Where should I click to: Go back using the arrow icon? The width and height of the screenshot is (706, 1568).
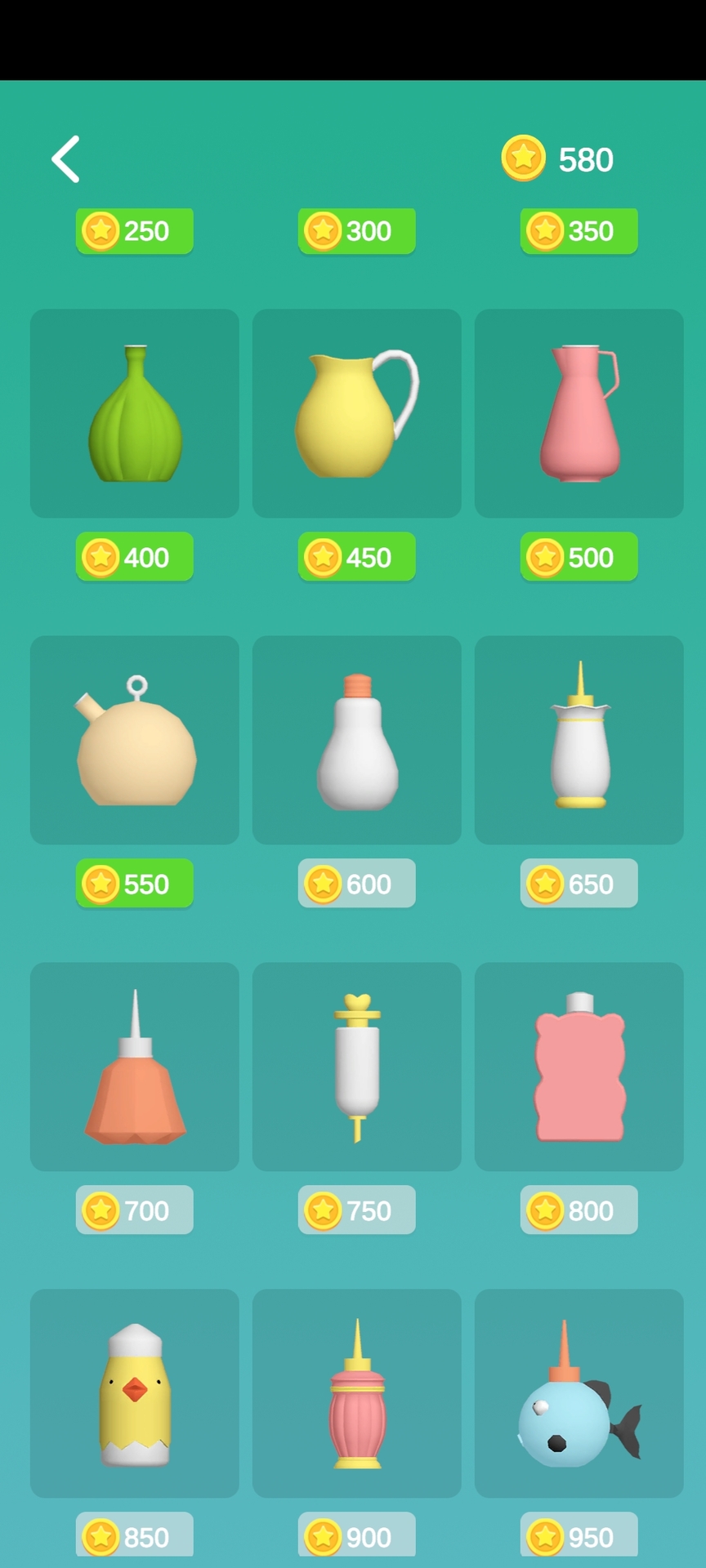click(65, 159)
